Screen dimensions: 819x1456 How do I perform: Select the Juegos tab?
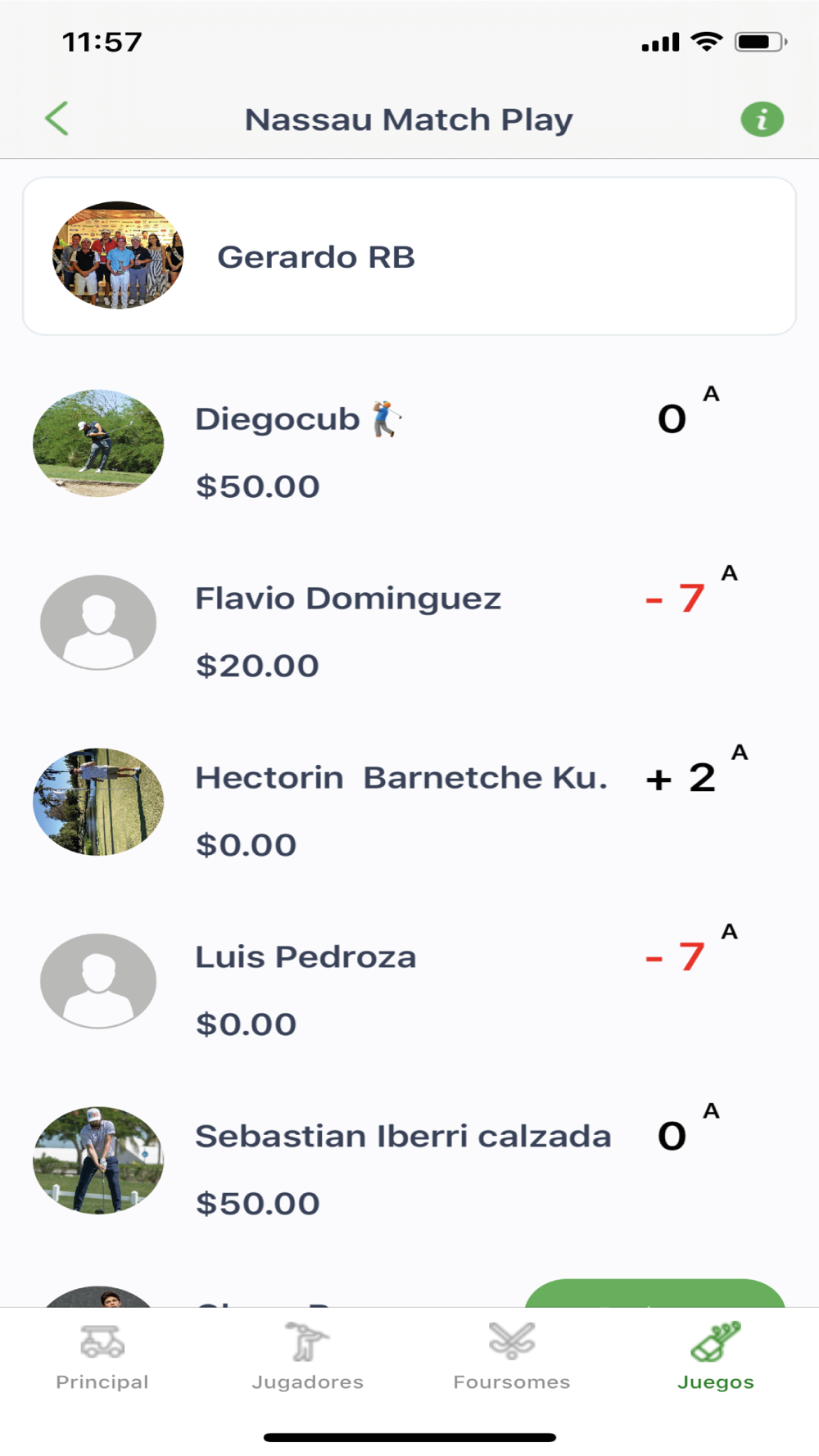(716, 1357)
